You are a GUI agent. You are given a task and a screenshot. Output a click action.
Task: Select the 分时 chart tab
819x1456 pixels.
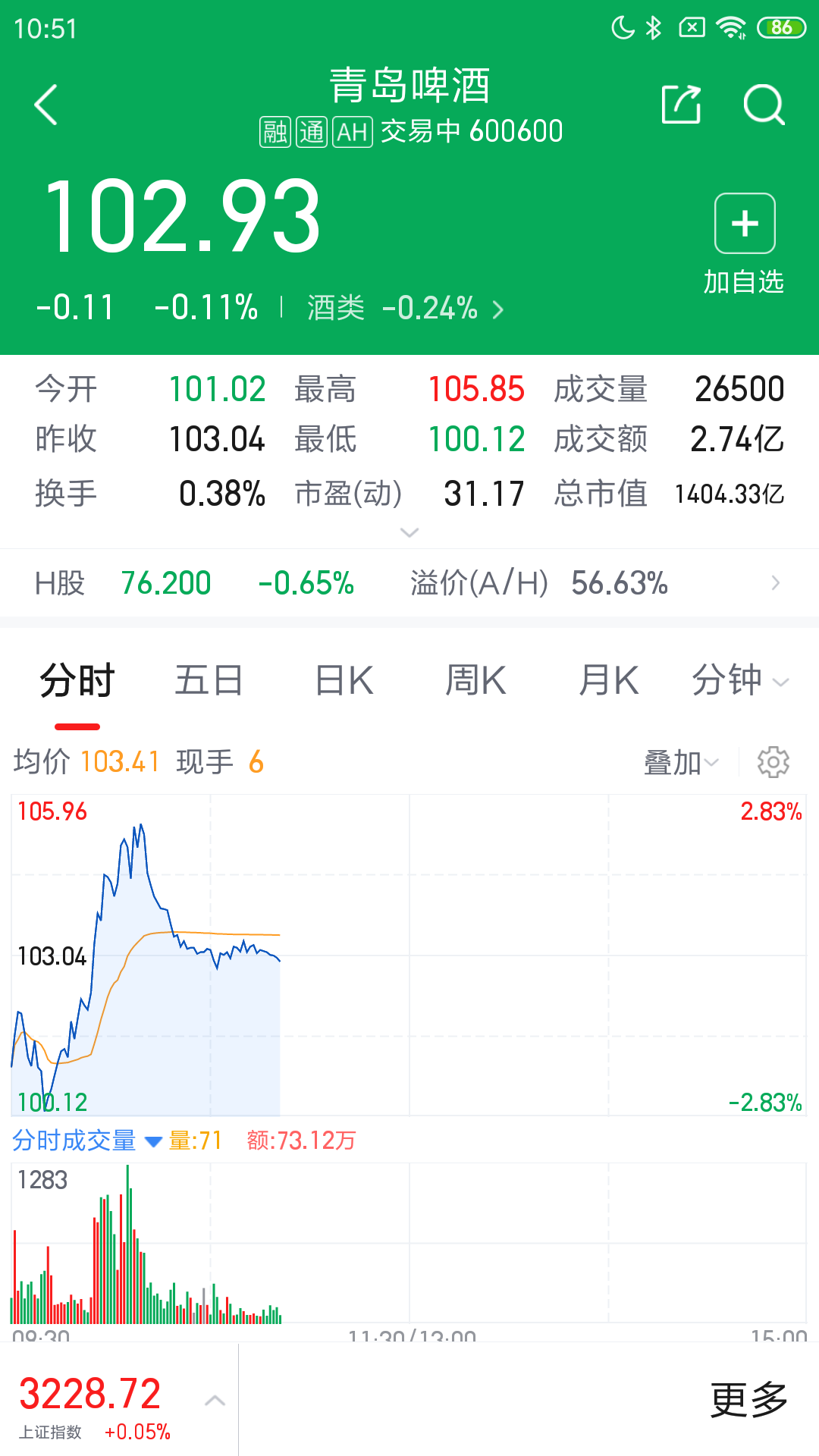(77, 680)
